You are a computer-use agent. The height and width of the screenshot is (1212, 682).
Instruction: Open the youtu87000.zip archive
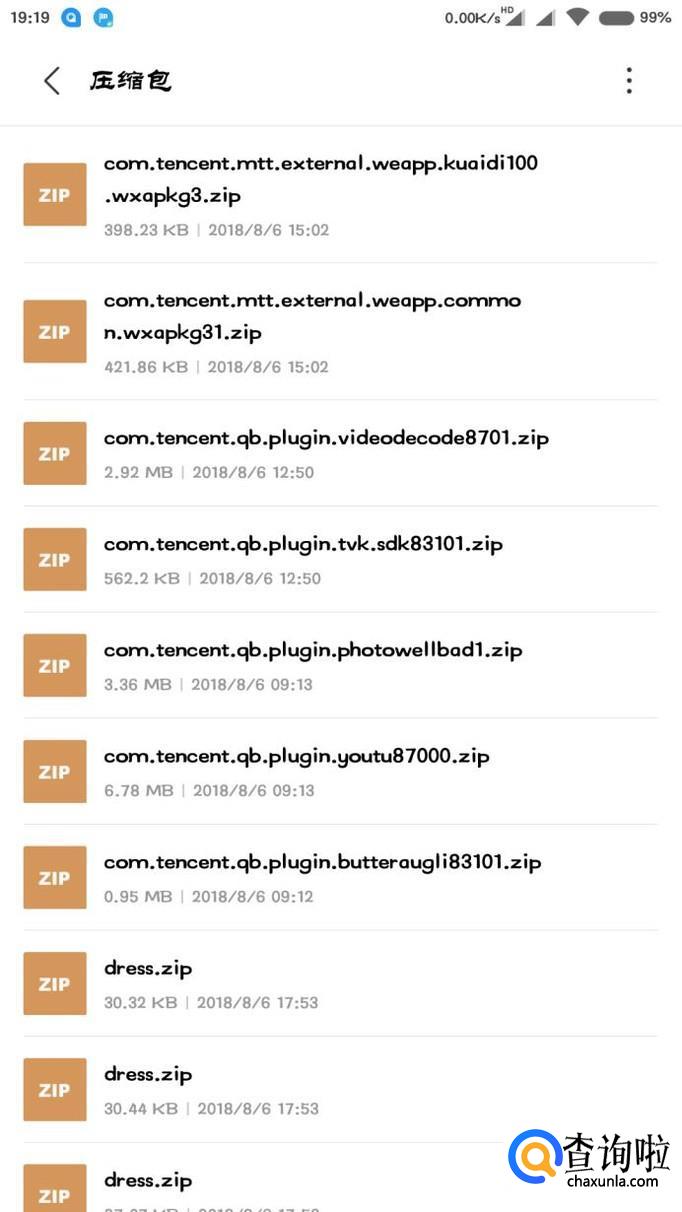(x=341, y=772)
